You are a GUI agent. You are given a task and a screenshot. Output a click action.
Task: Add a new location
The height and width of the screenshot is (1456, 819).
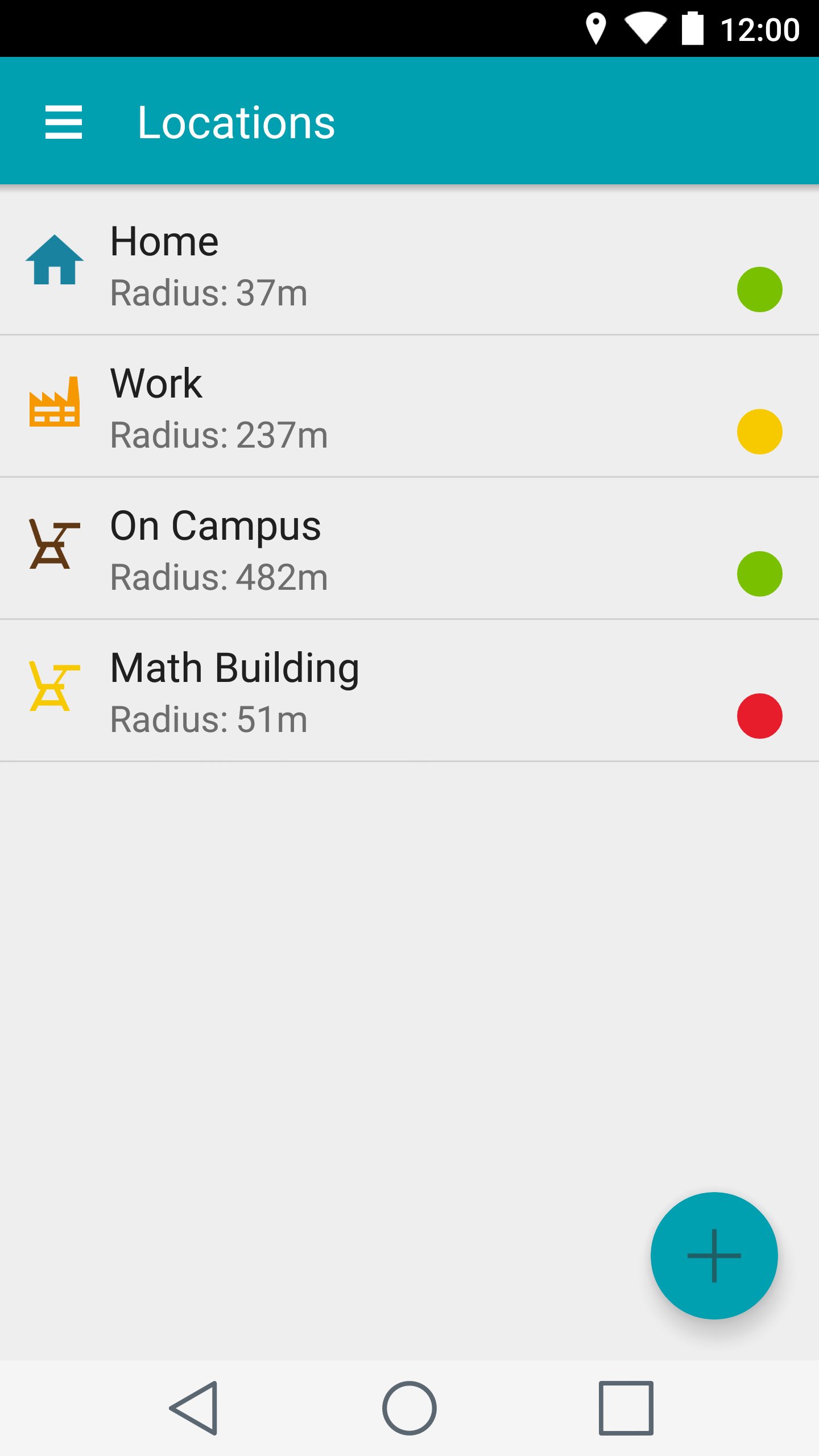point(714,1255)
